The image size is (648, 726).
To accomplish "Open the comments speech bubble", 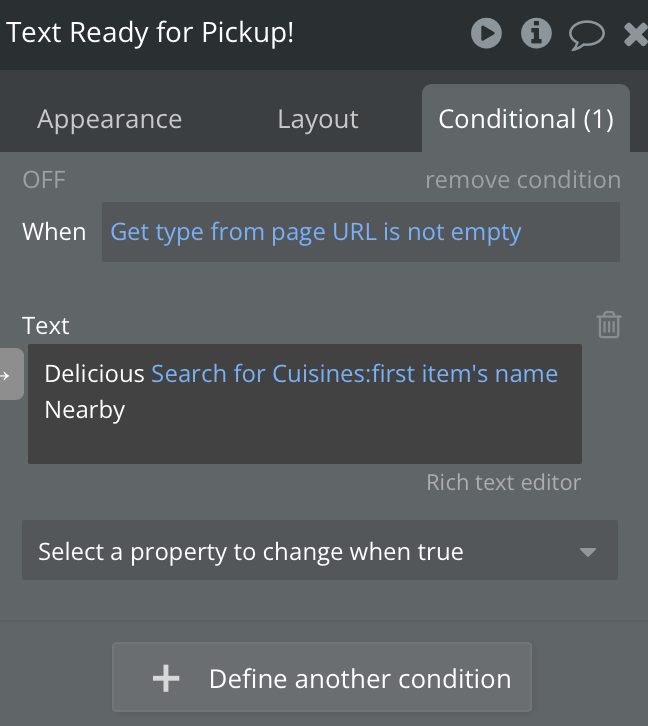I will click(586, 35).
